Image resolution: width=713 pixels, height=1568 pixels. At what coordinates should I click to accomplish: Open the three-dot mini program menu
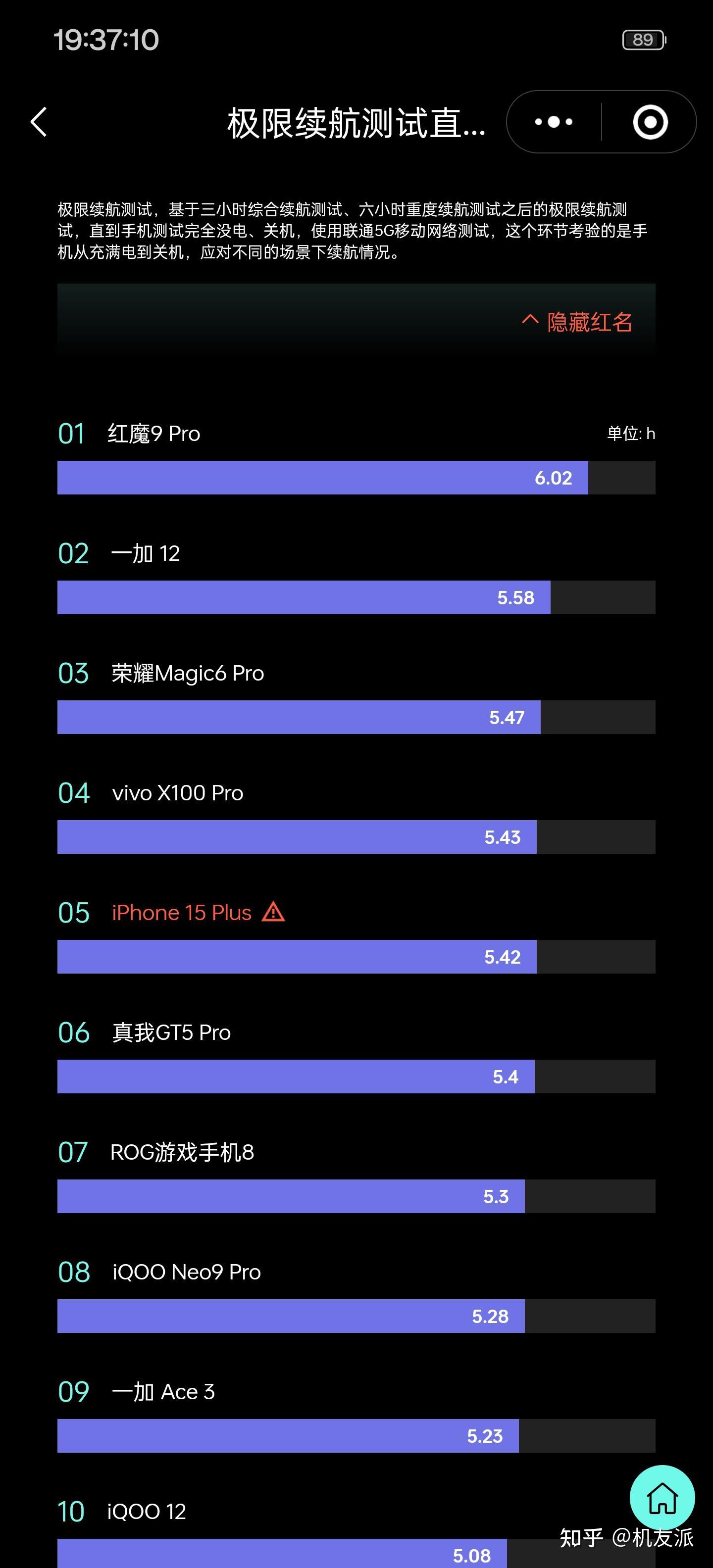pos(554,122)
